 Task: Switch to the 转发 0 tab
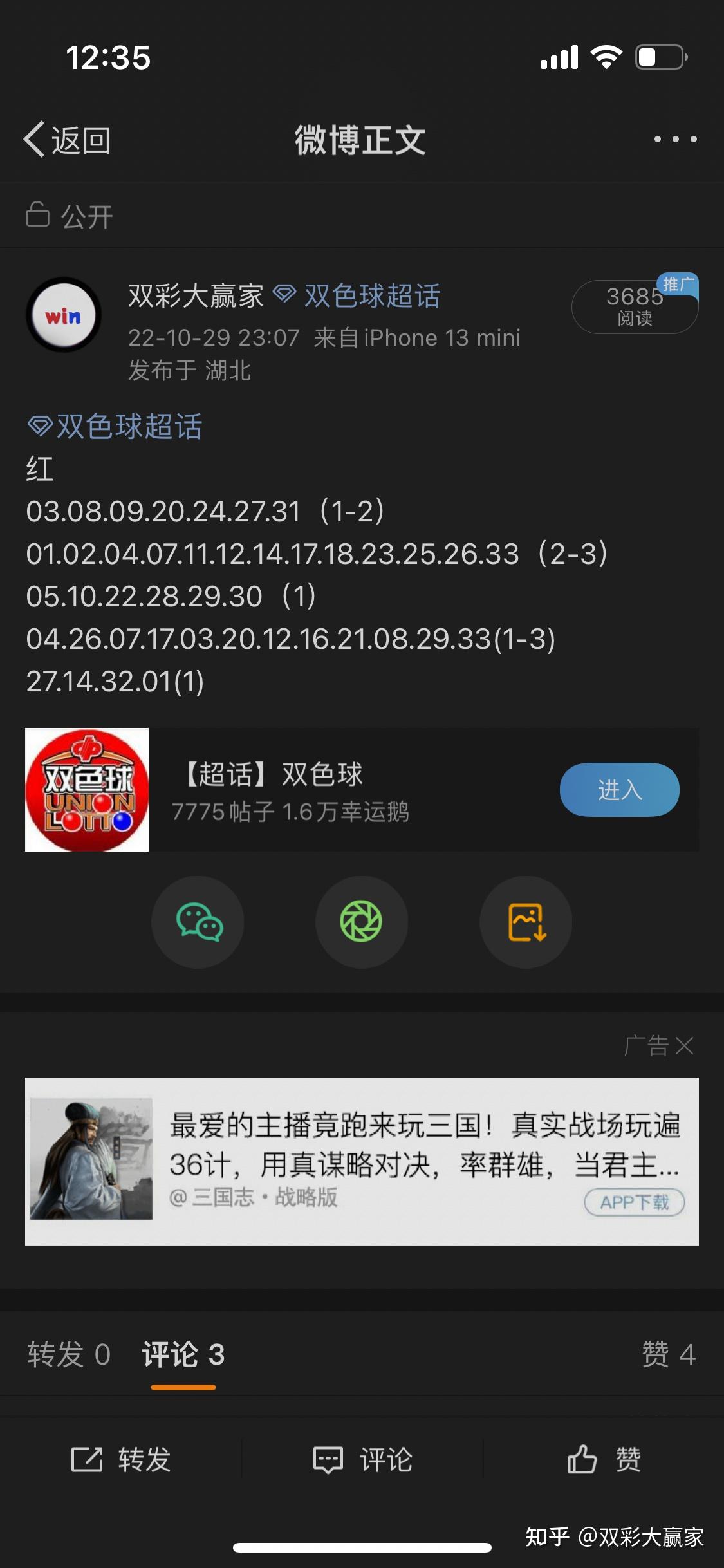pyautogui.click(x=69, y=1354)
